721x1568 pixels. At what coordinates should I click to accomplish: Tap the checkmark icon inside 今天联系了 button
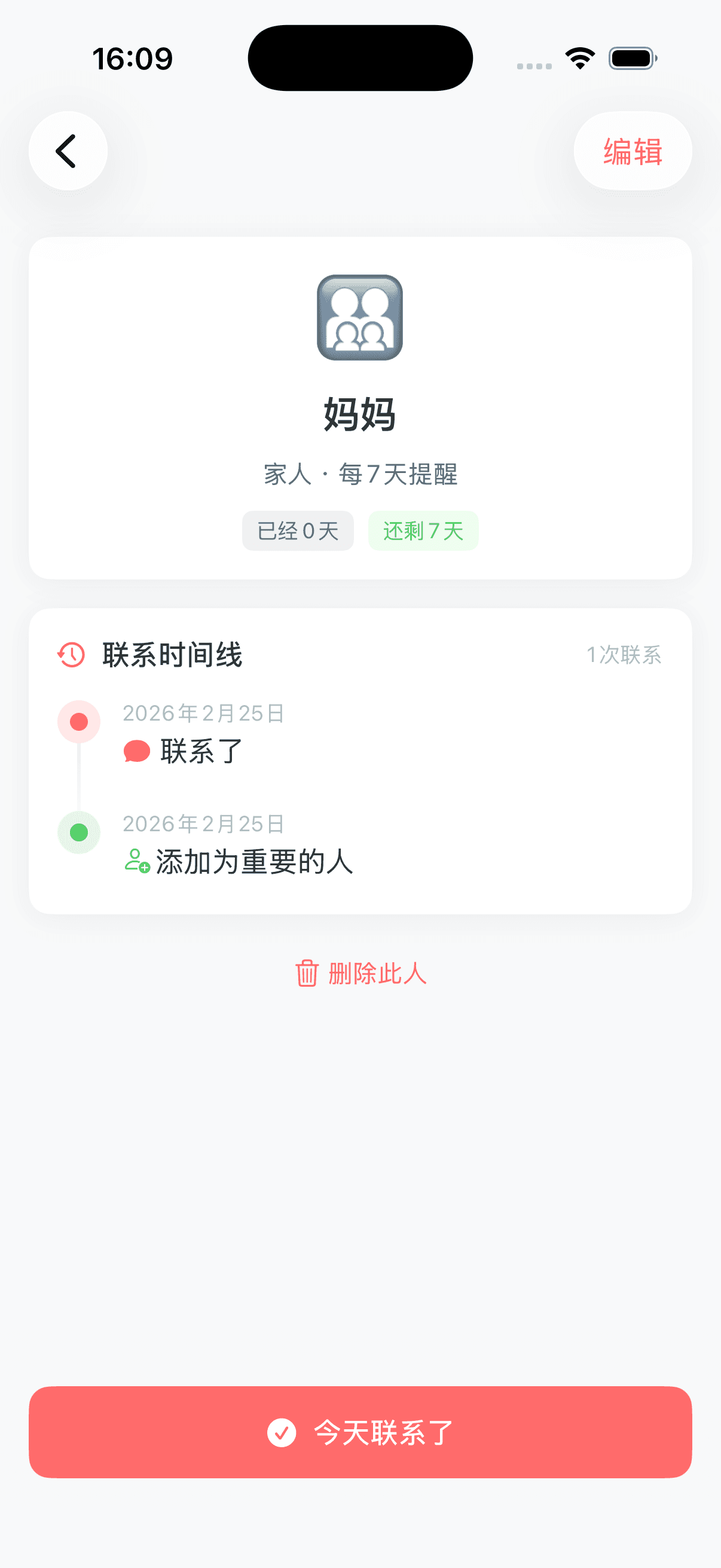click(281, 1433)
